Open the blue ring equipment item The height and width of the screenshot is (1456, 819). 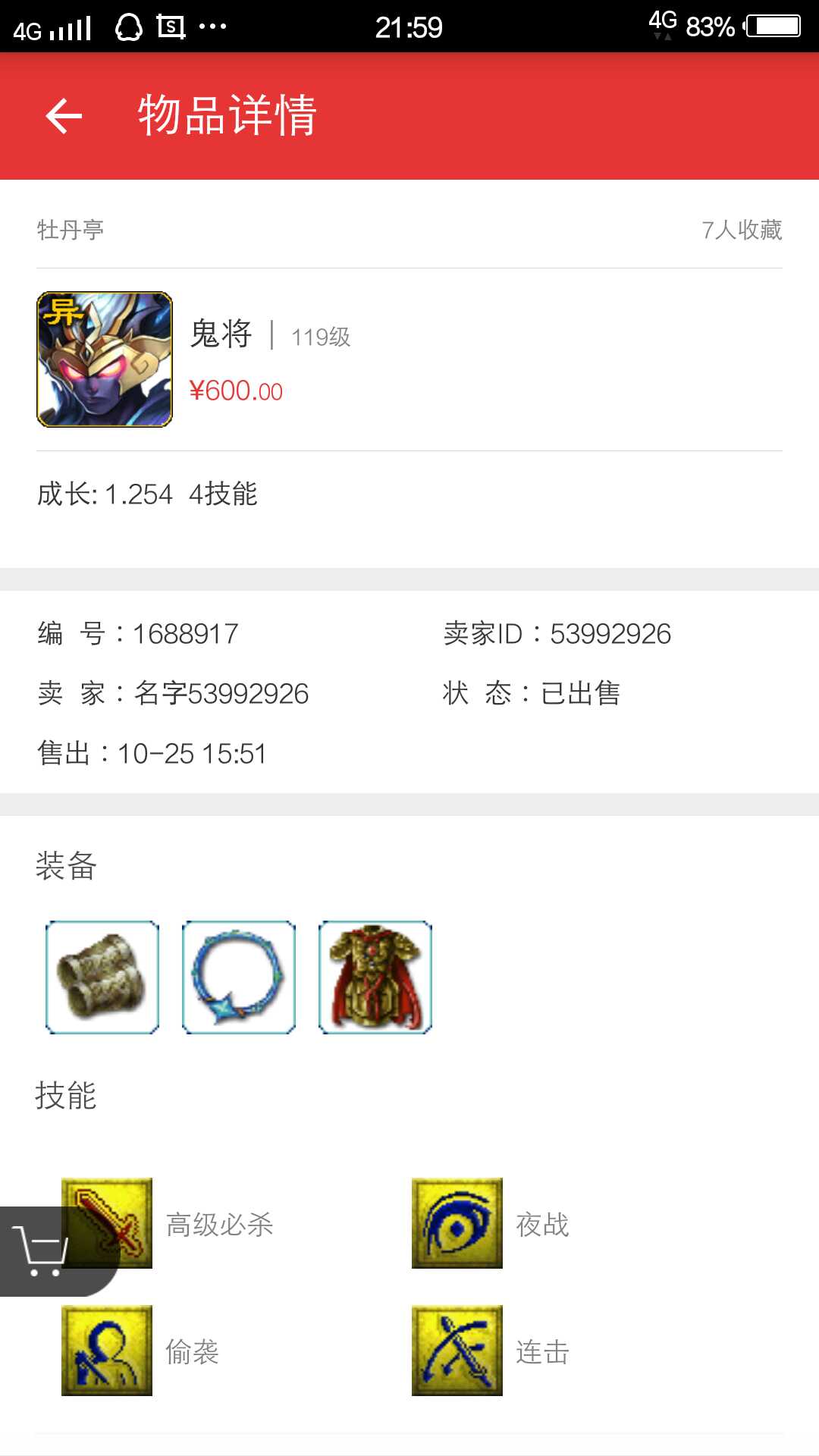coord(239,977)
